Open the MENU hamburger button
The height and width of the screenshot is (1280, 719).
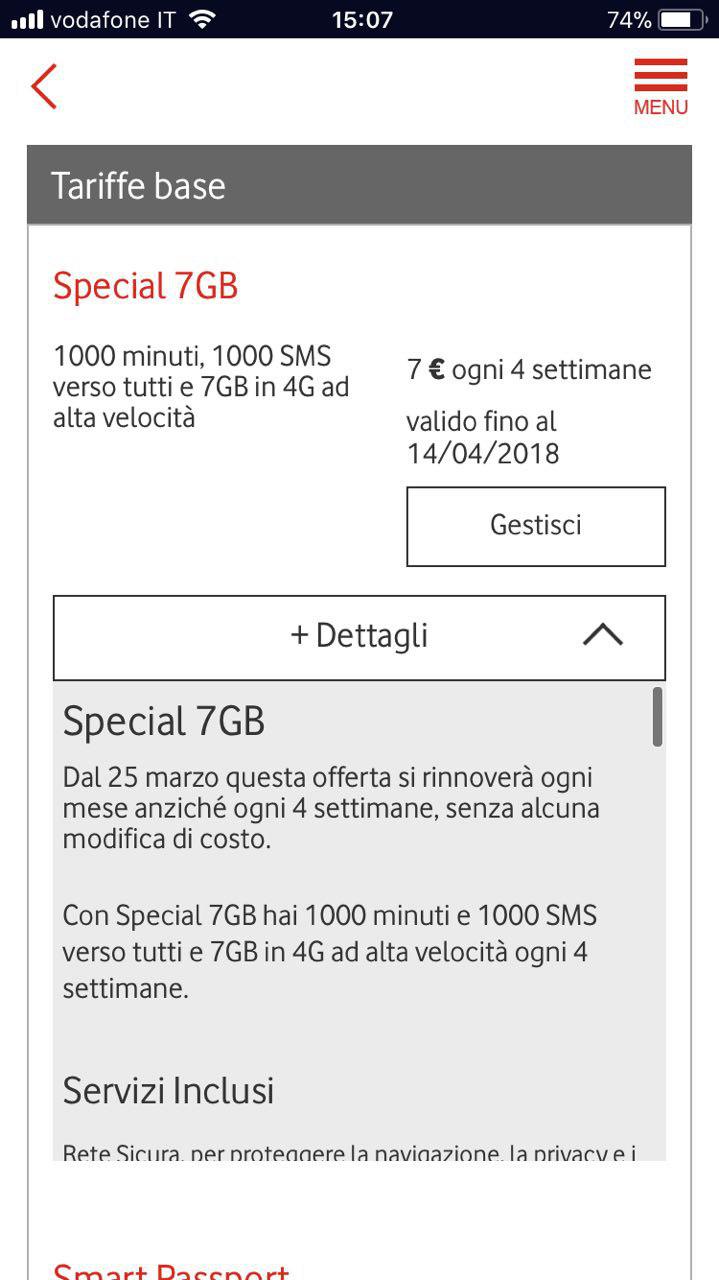pos(660,86)
